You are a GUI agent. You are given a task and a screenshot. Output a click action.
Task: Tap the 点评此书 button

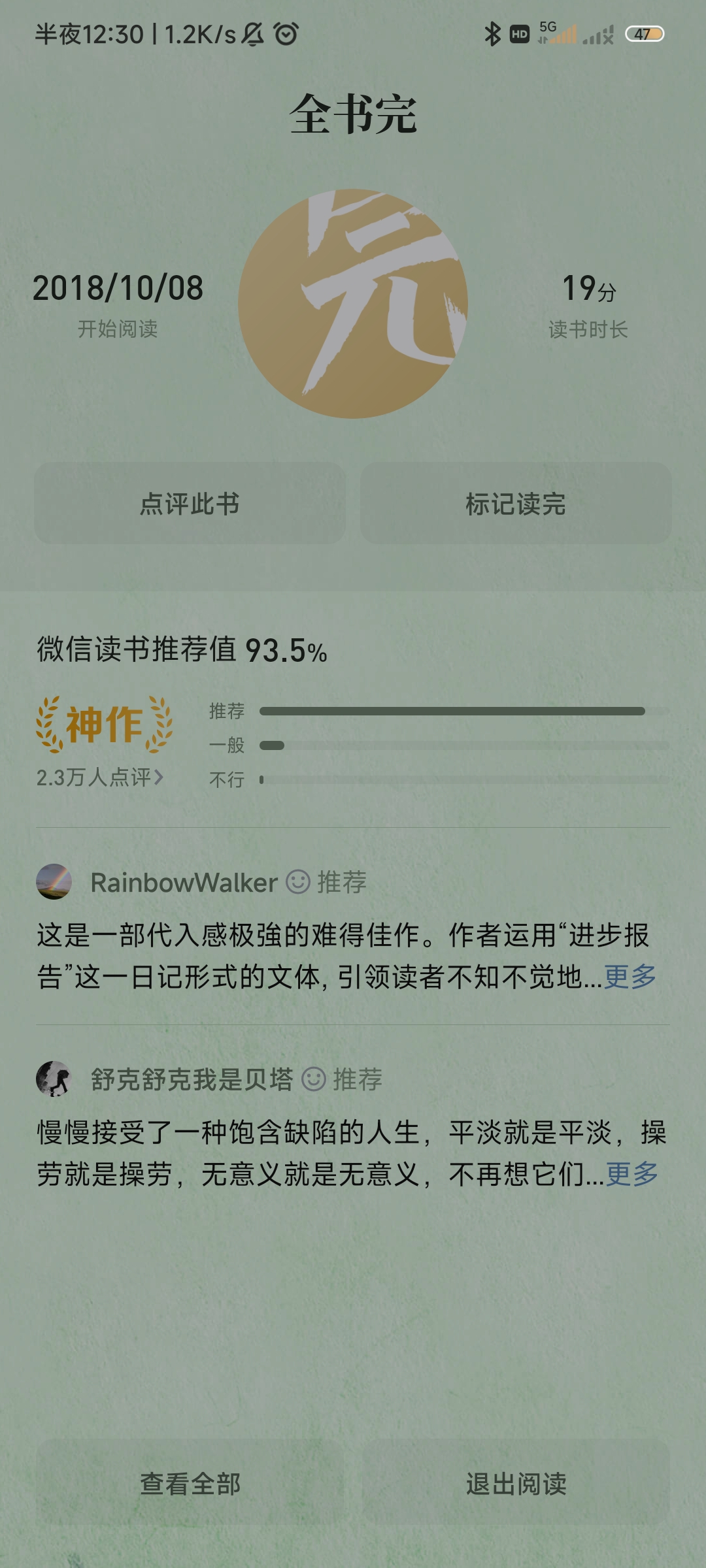click(190, 504)
